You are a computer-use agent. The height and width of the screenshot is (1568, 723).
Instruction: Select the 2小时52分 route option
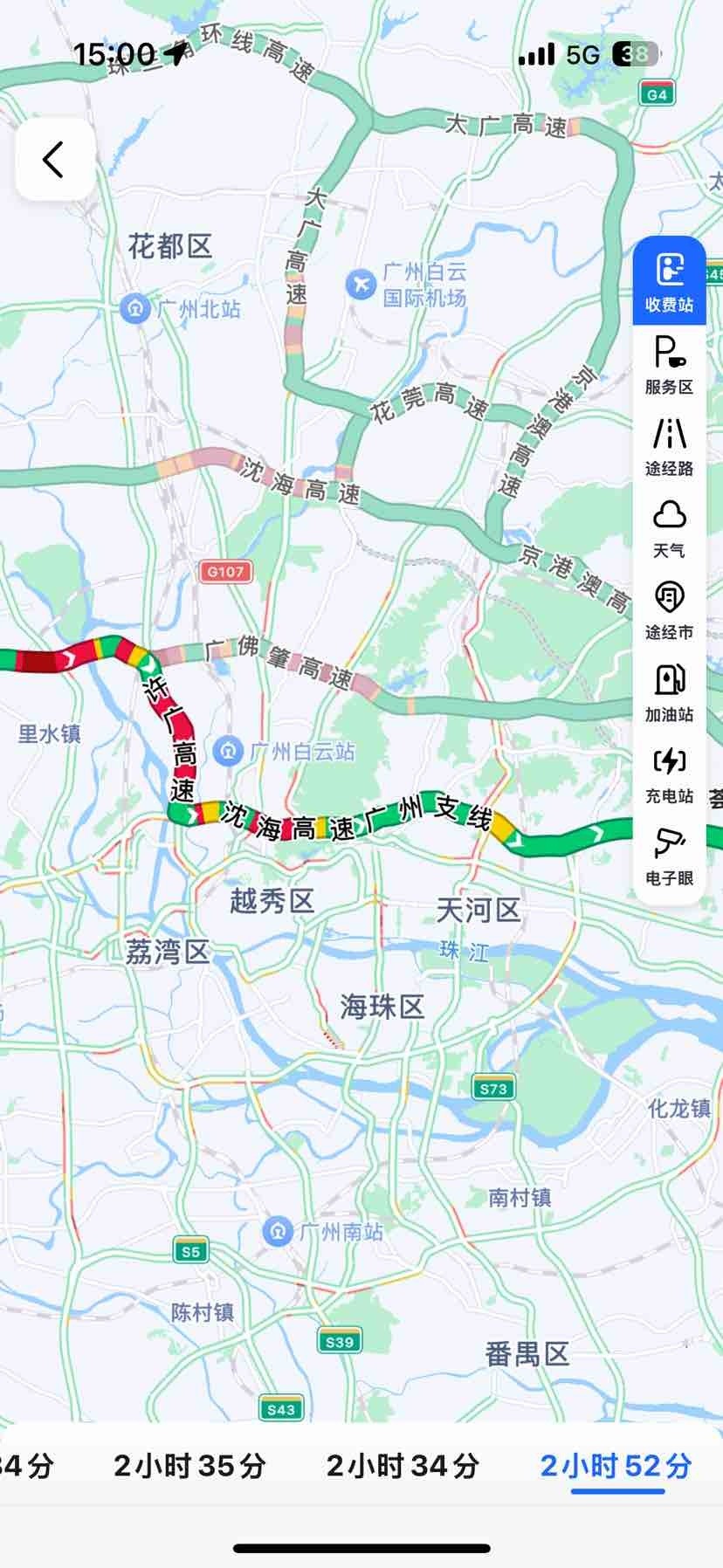click(x=616, y=1466)
